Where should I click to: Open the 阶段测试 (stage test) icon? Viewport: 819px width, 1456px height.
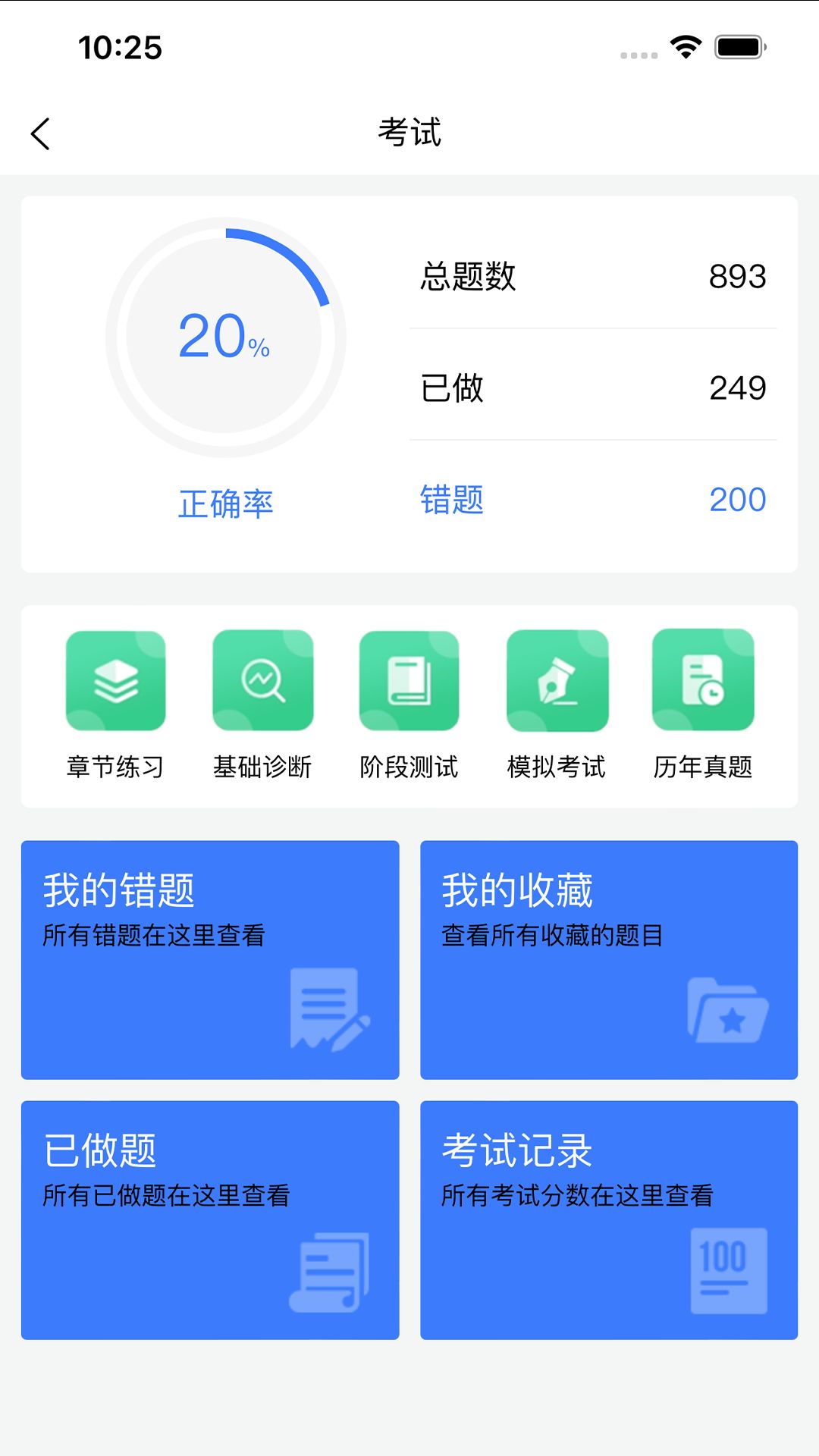tap(409, 679)
